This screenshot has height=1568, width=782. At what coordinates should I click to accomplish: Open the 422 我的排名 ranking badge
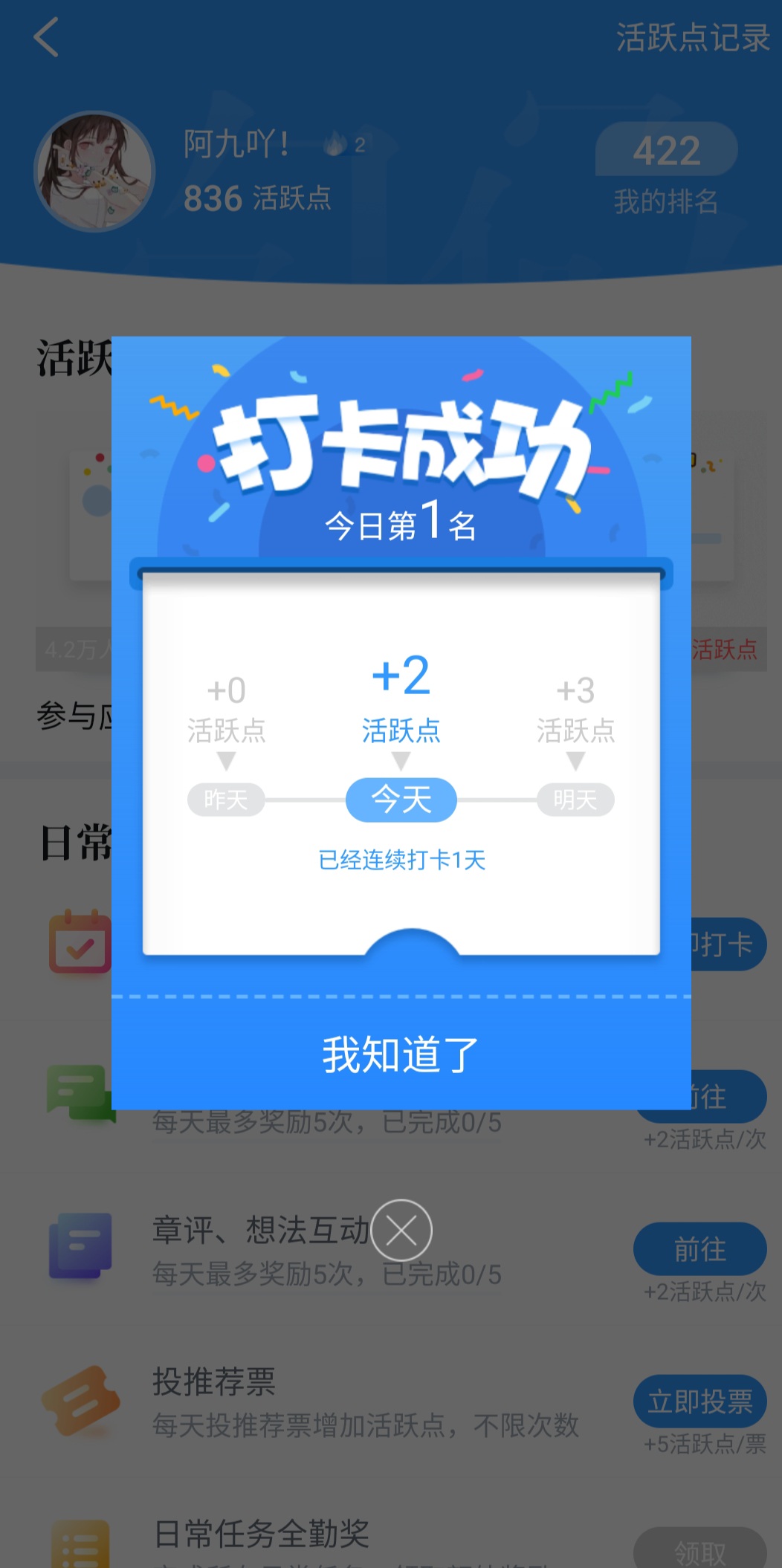[x=666, y=170]
